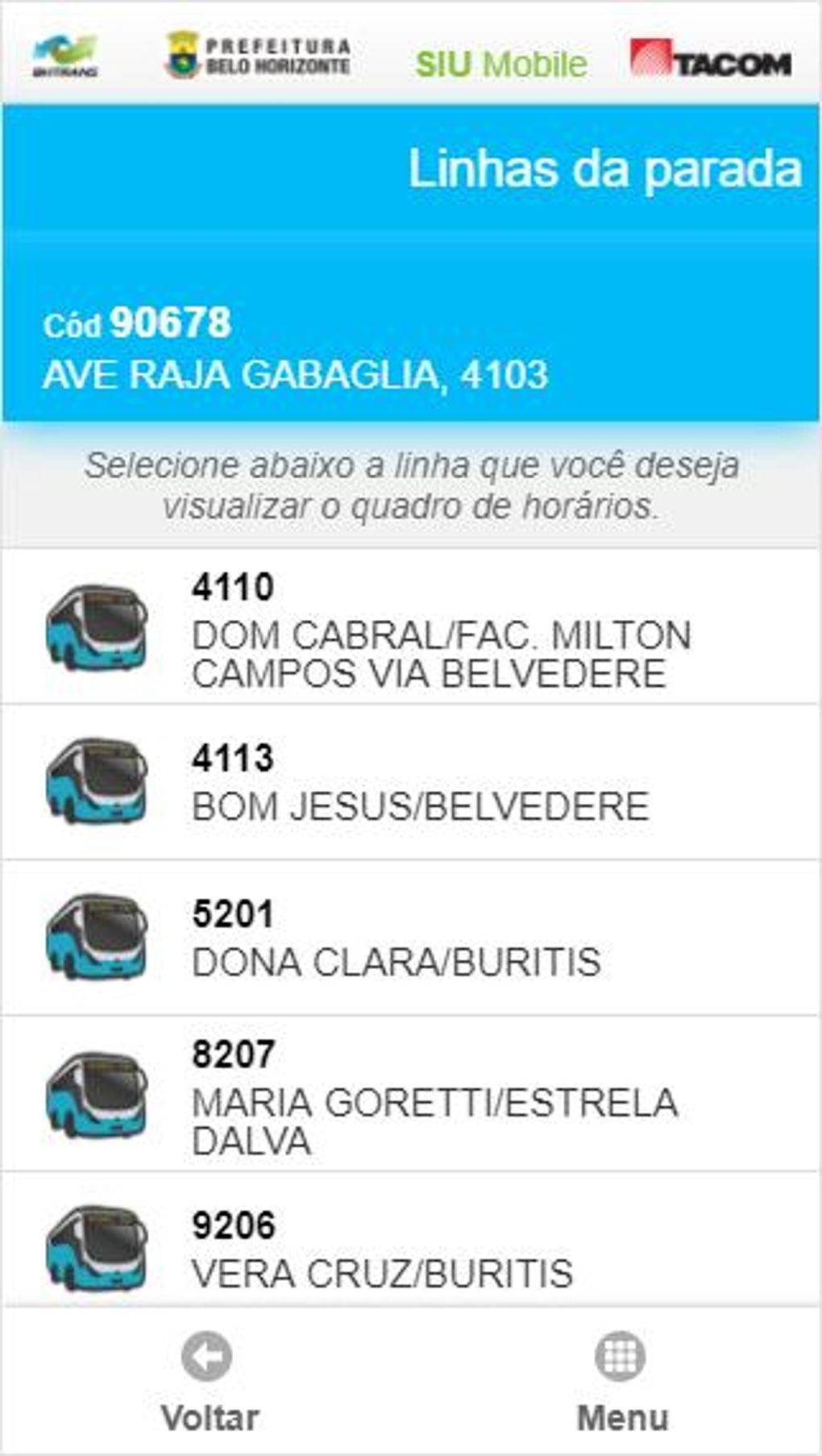Open the Menu grid button
This screenshot has height=1456, width=822.
(621, 1382)
